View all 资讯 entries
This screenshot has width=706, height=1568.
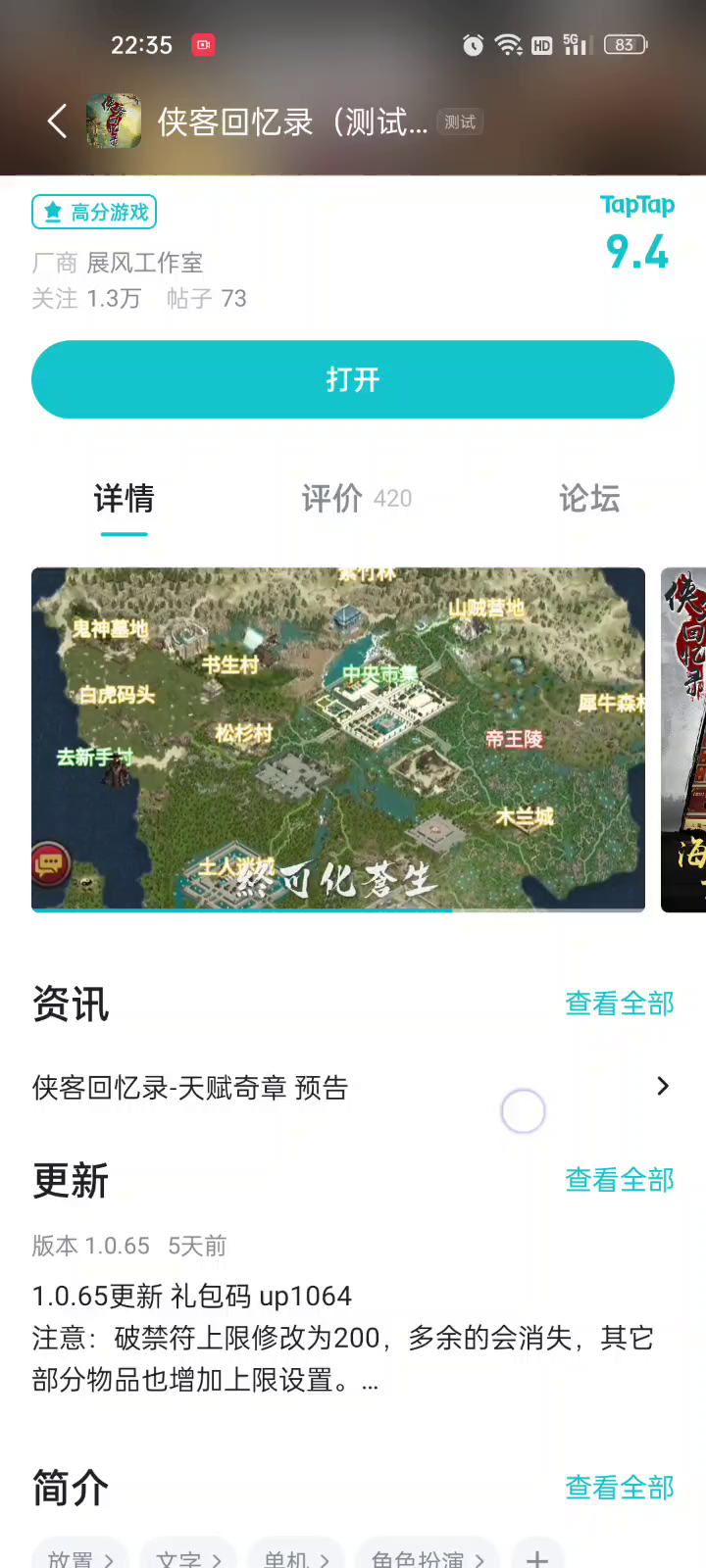coord(619,1004)
